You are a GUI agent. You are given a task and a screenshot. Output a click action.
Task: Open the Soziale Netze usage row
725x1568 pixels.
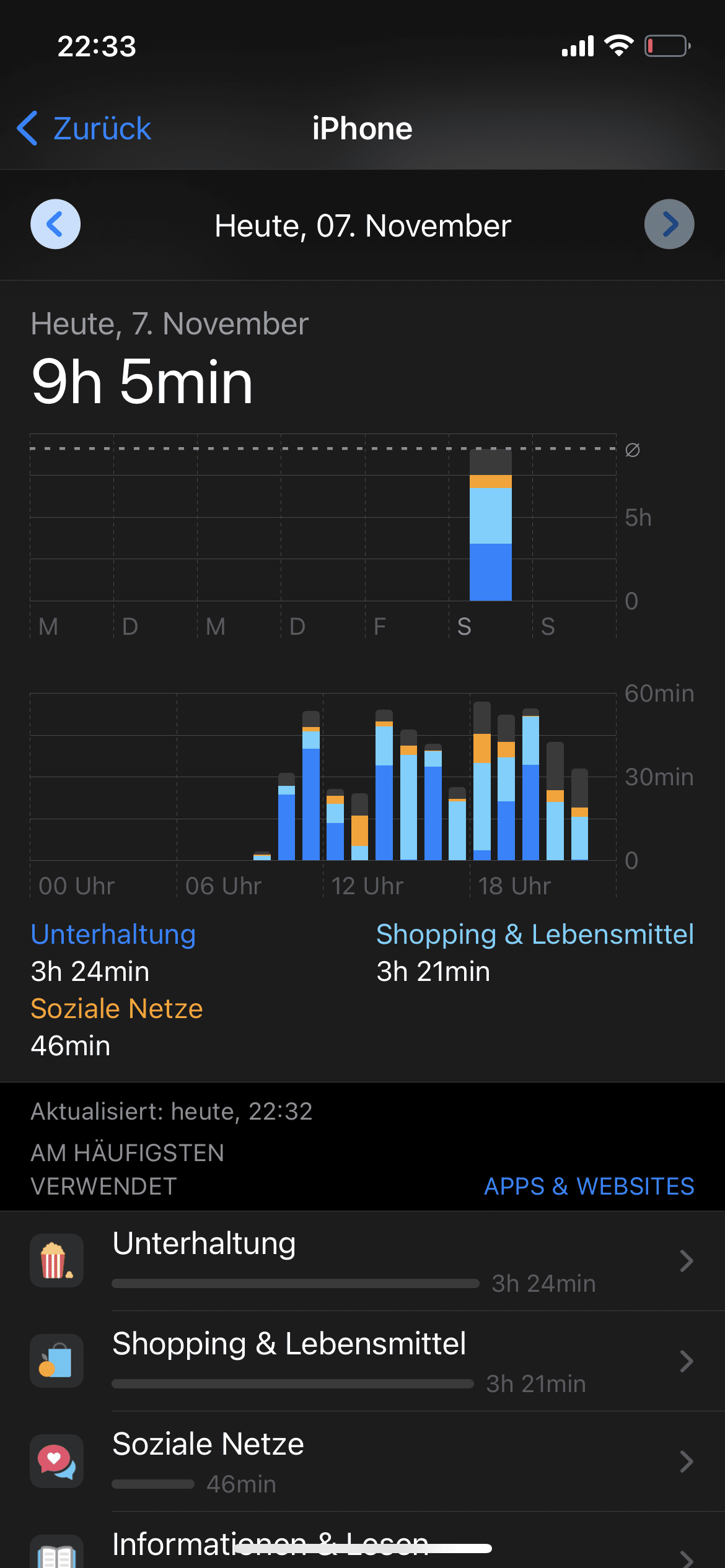coord(362,1461)
